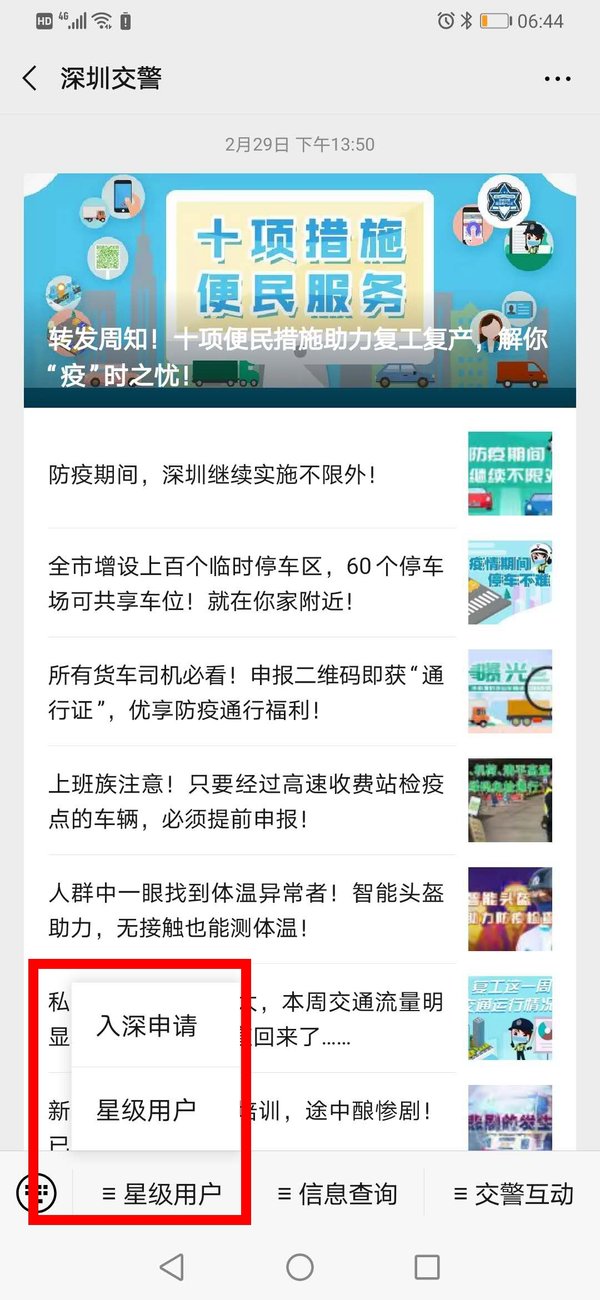600x1300 pixels.
Task: Tap the system back button
Action: (x=172, y=1267)
